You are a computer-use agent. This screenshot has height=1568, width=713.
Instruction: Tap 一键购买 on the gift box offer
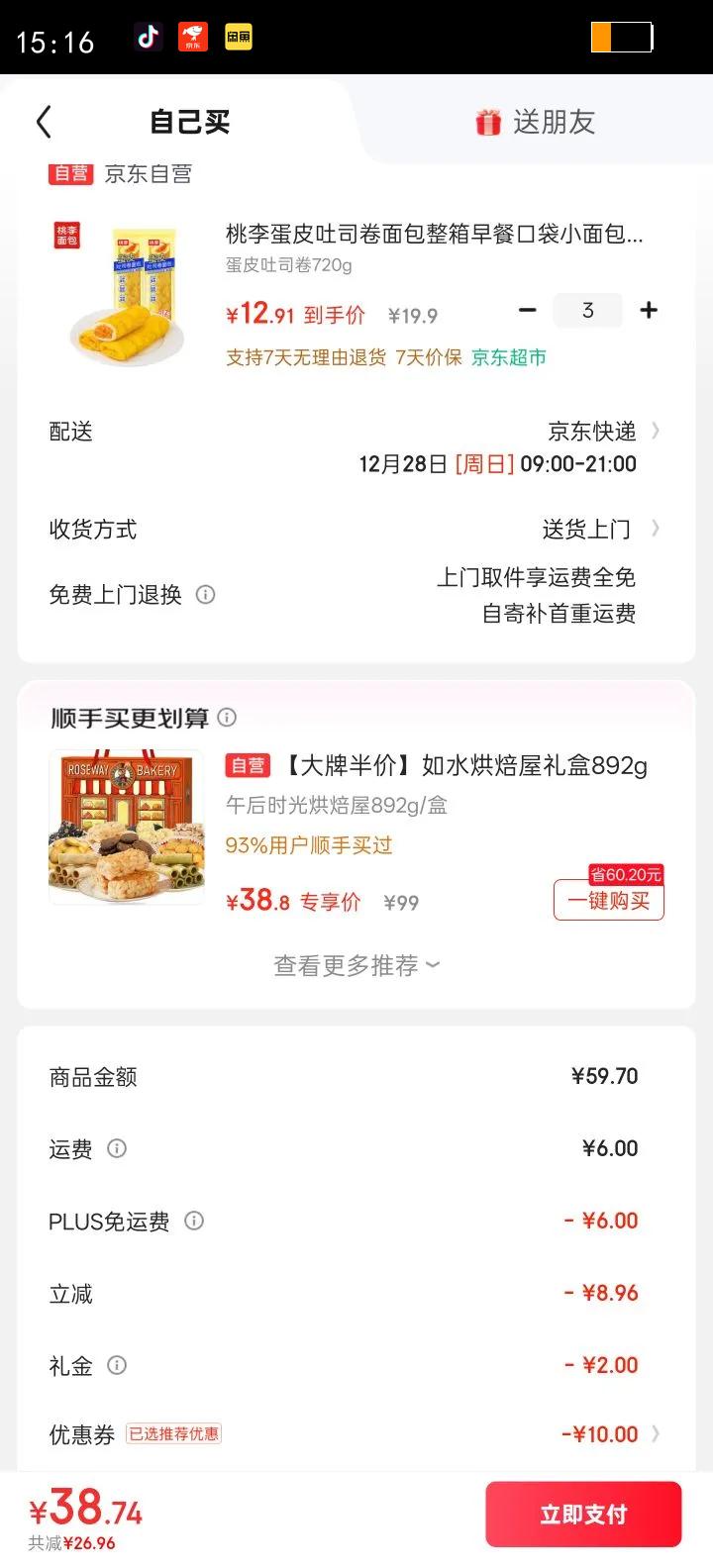607,899
